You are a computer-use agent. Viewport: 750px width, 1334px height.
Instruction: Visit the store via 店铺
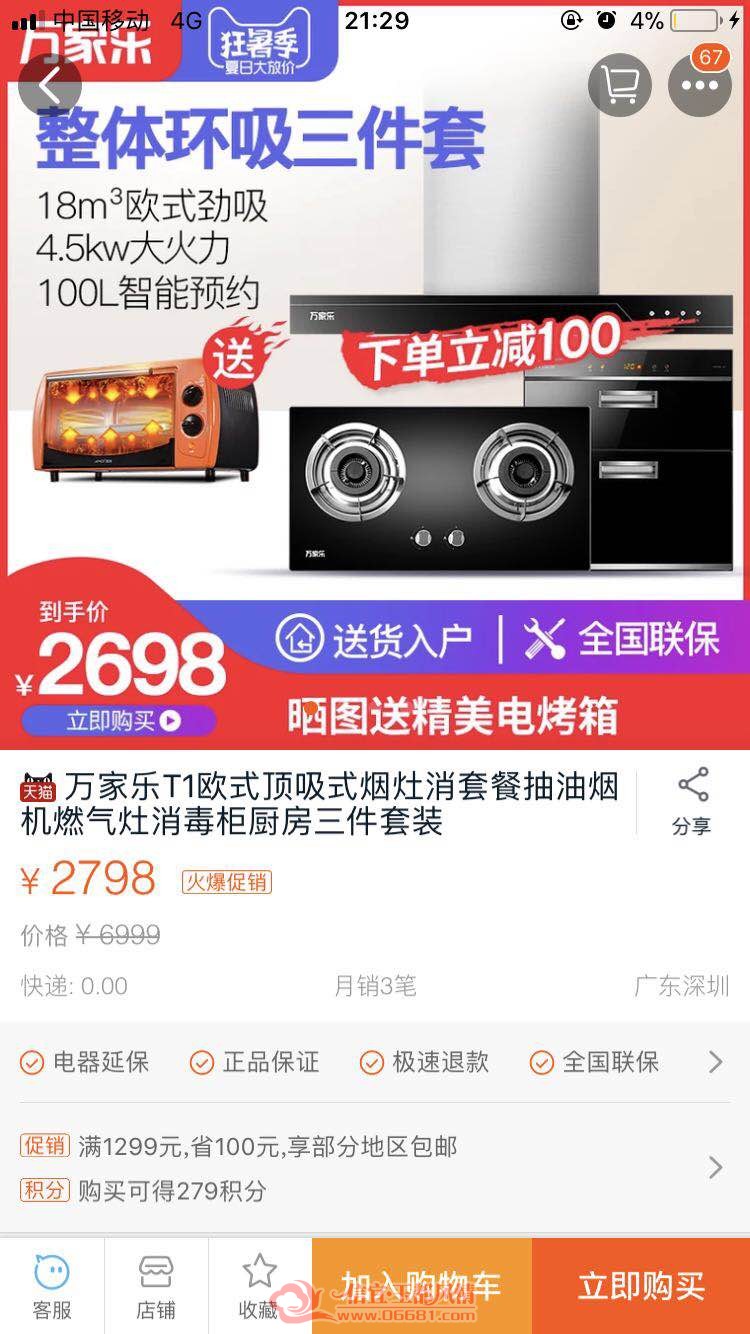[x=156, y=1286]
